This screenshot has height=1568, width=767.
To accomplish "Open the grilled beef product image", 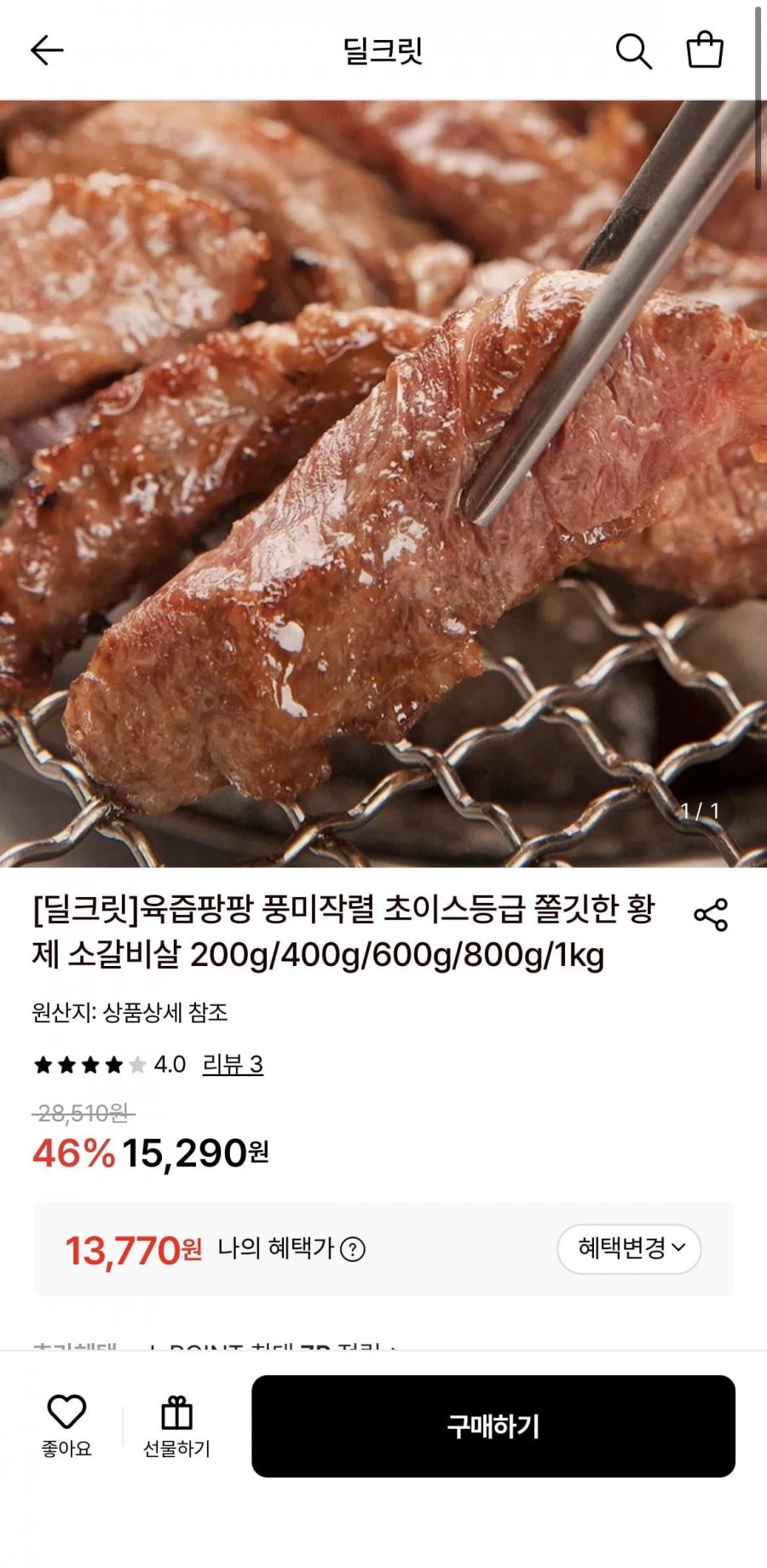I will 383,483.
